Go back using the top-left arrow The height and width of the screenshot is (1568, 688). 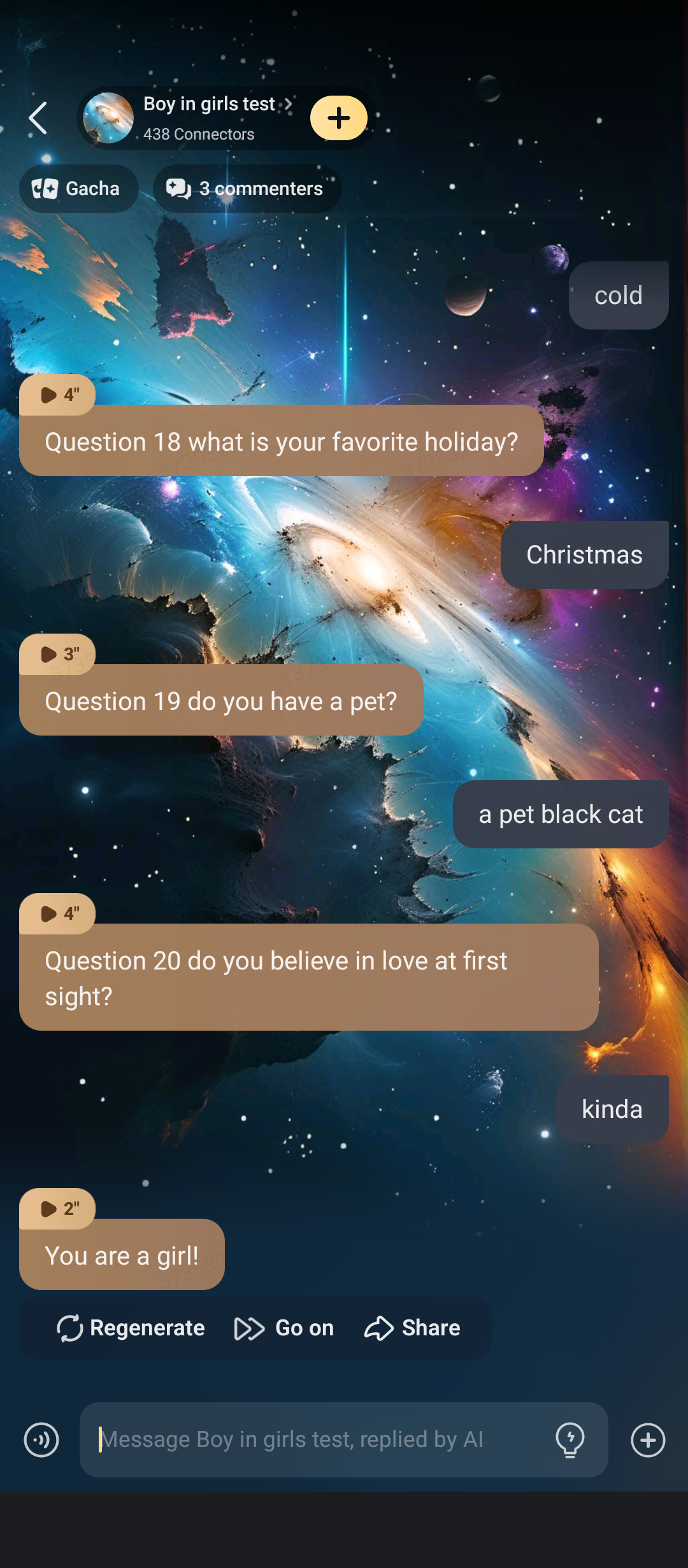tap(38, 119)
